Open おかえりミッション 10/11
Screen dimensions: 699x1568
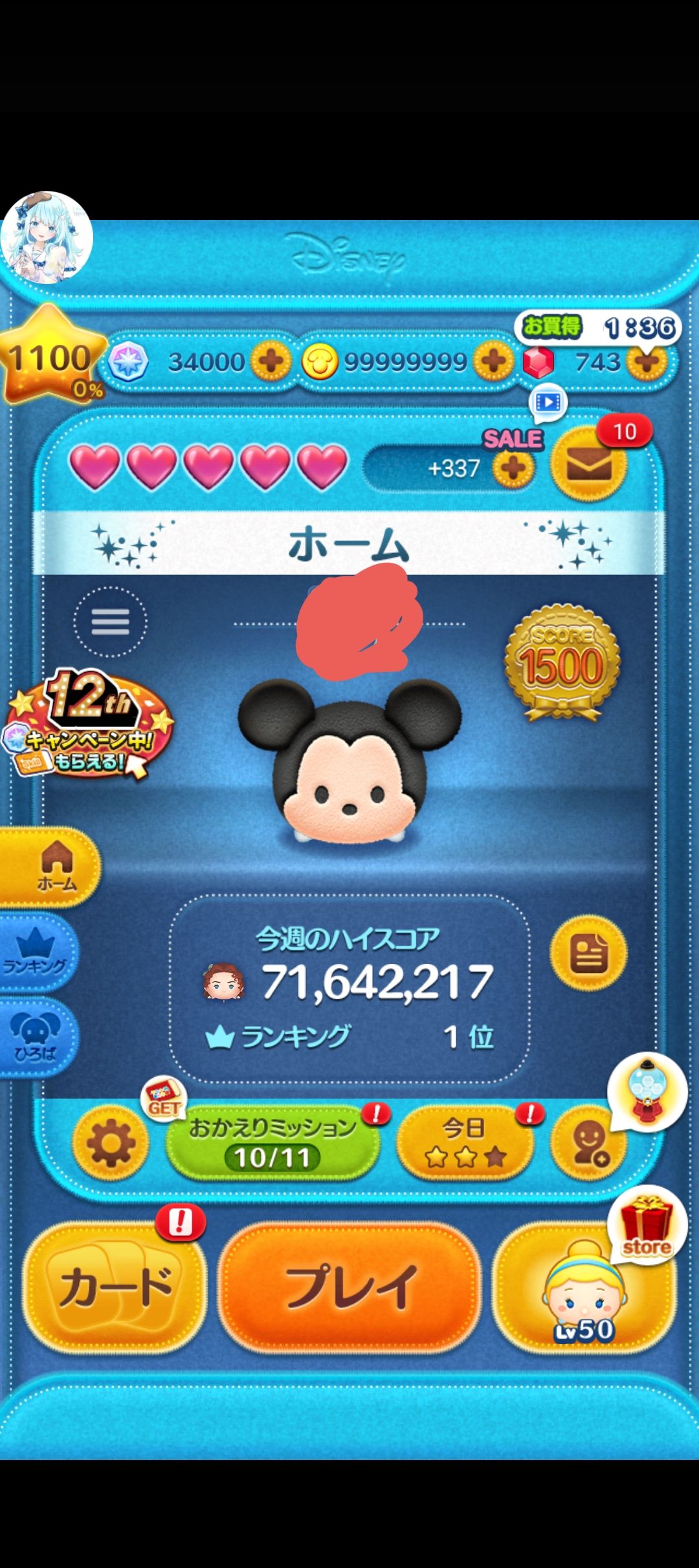coord(272,1143)
